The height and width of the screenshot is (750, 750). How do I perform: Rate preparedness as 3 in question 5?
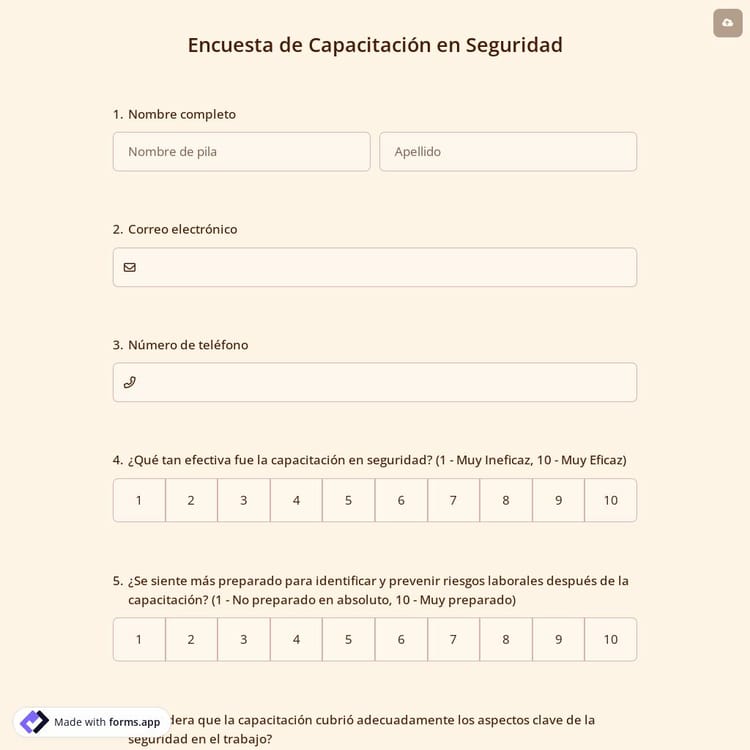244,639
